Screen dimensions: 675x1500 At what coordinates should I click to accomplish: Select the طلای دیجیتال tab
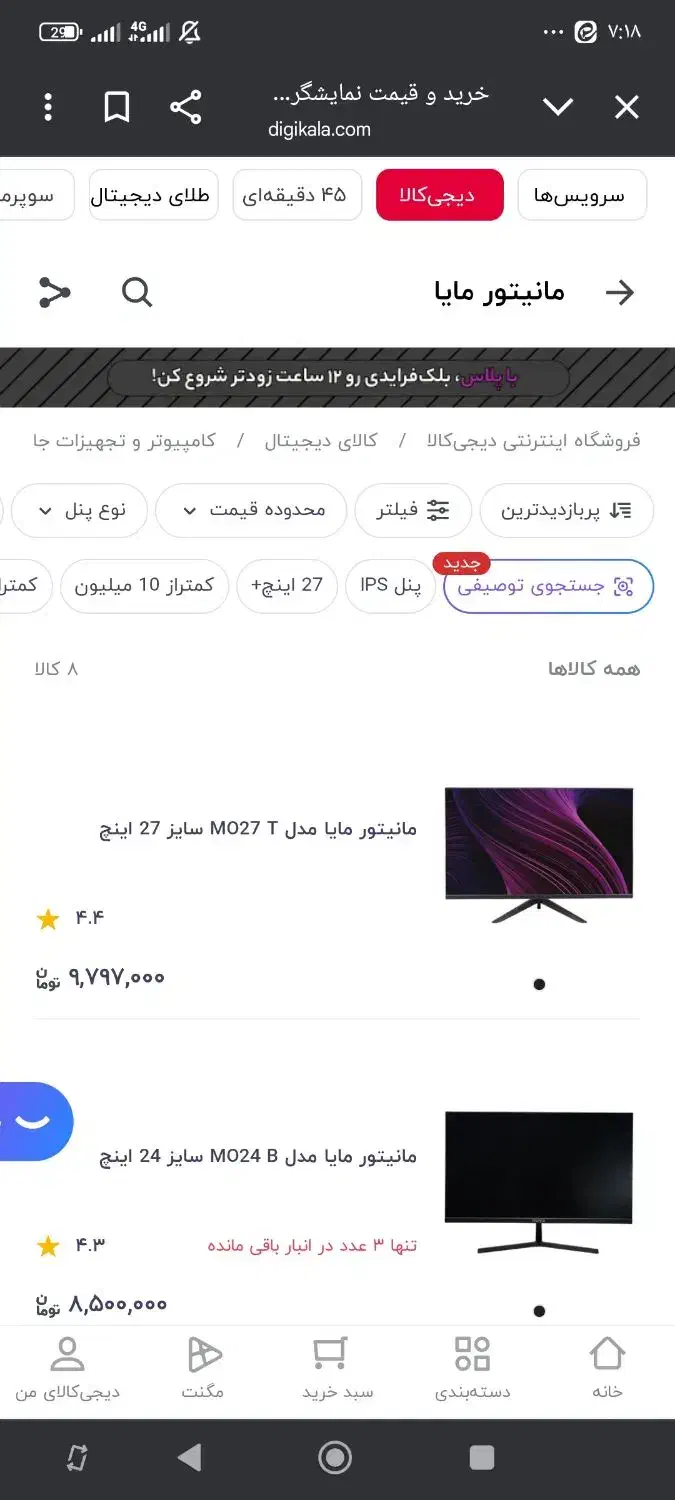tap(150, 195)
